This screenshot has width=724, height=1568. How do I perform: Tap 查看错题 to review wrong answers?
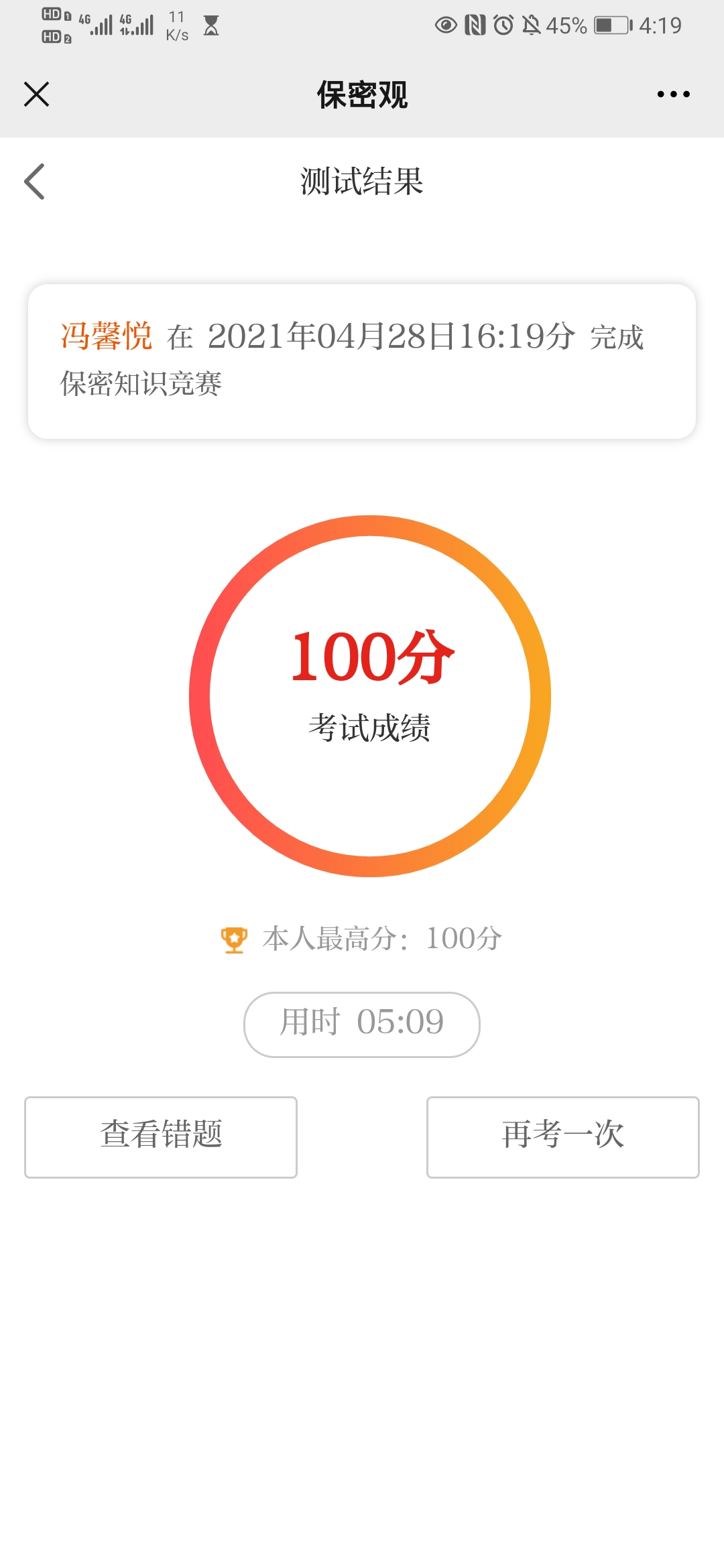click(161, 1136)
